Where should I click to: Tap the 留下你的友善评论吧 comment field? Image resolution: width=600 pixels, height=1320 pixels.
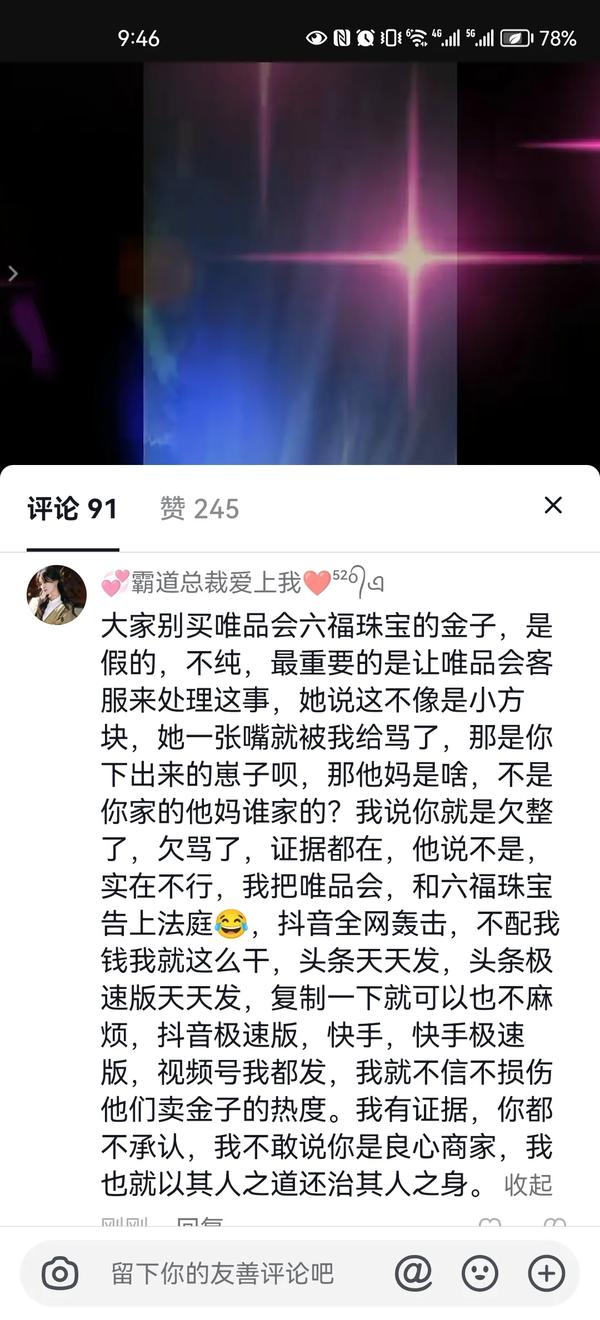point(222,1274)
